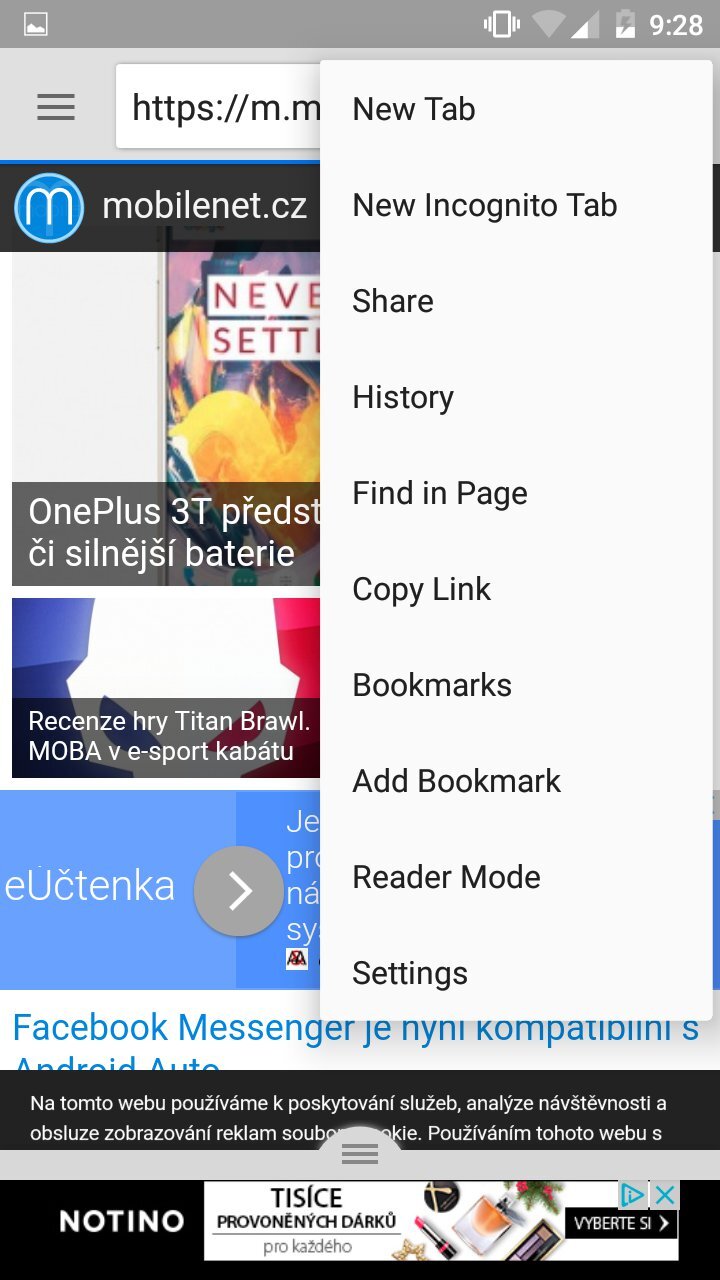
Task: Open the Bookmarks list
Action: coord(432,685)
